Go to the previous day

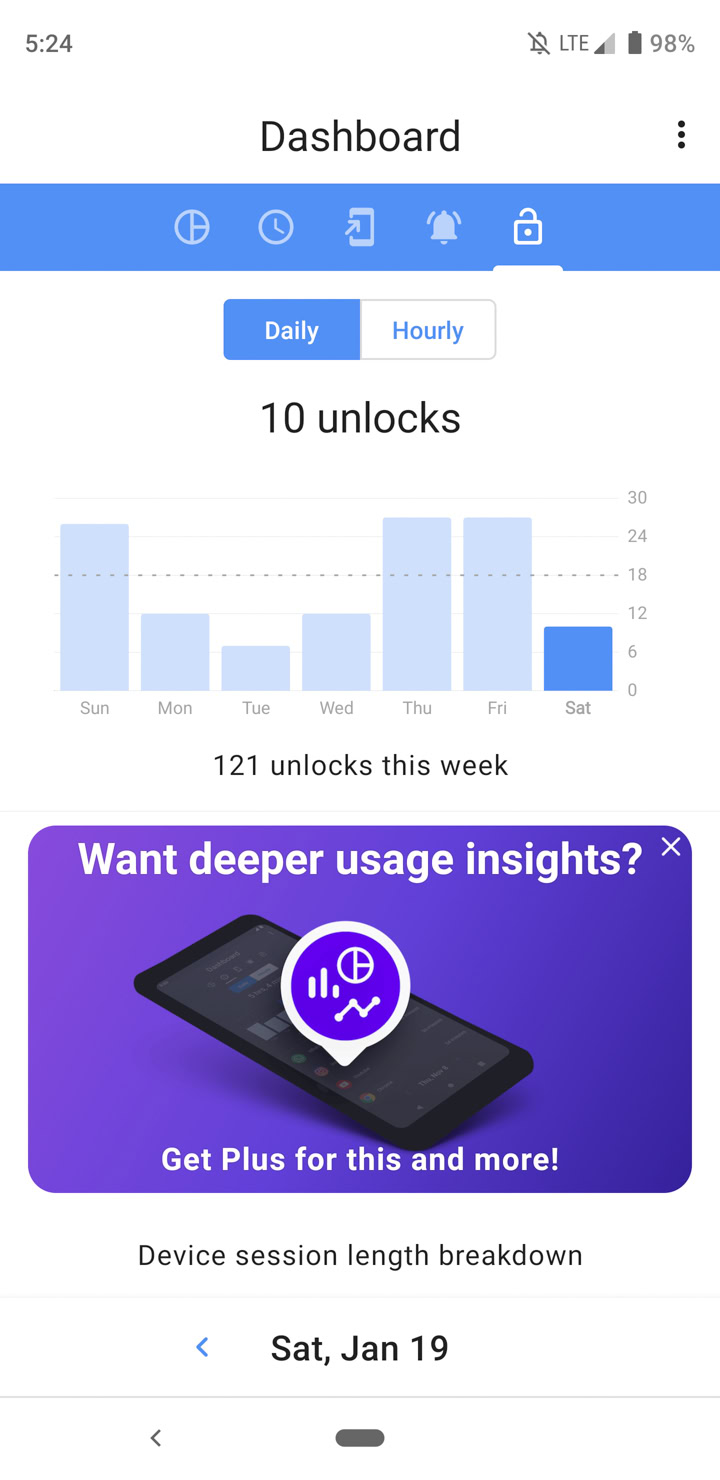click(x=202, y=1348)
